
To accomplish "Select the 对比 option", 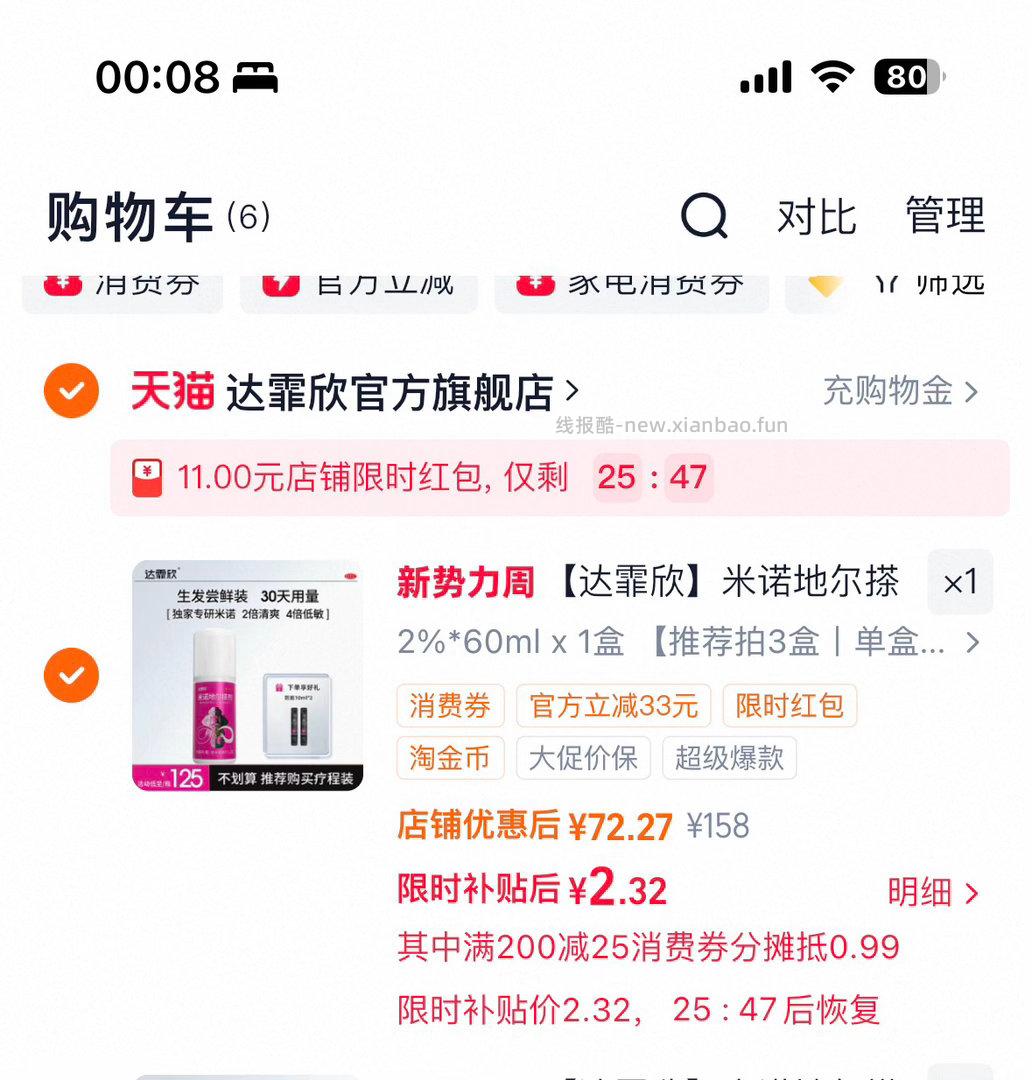I will (x=816, y=217).
